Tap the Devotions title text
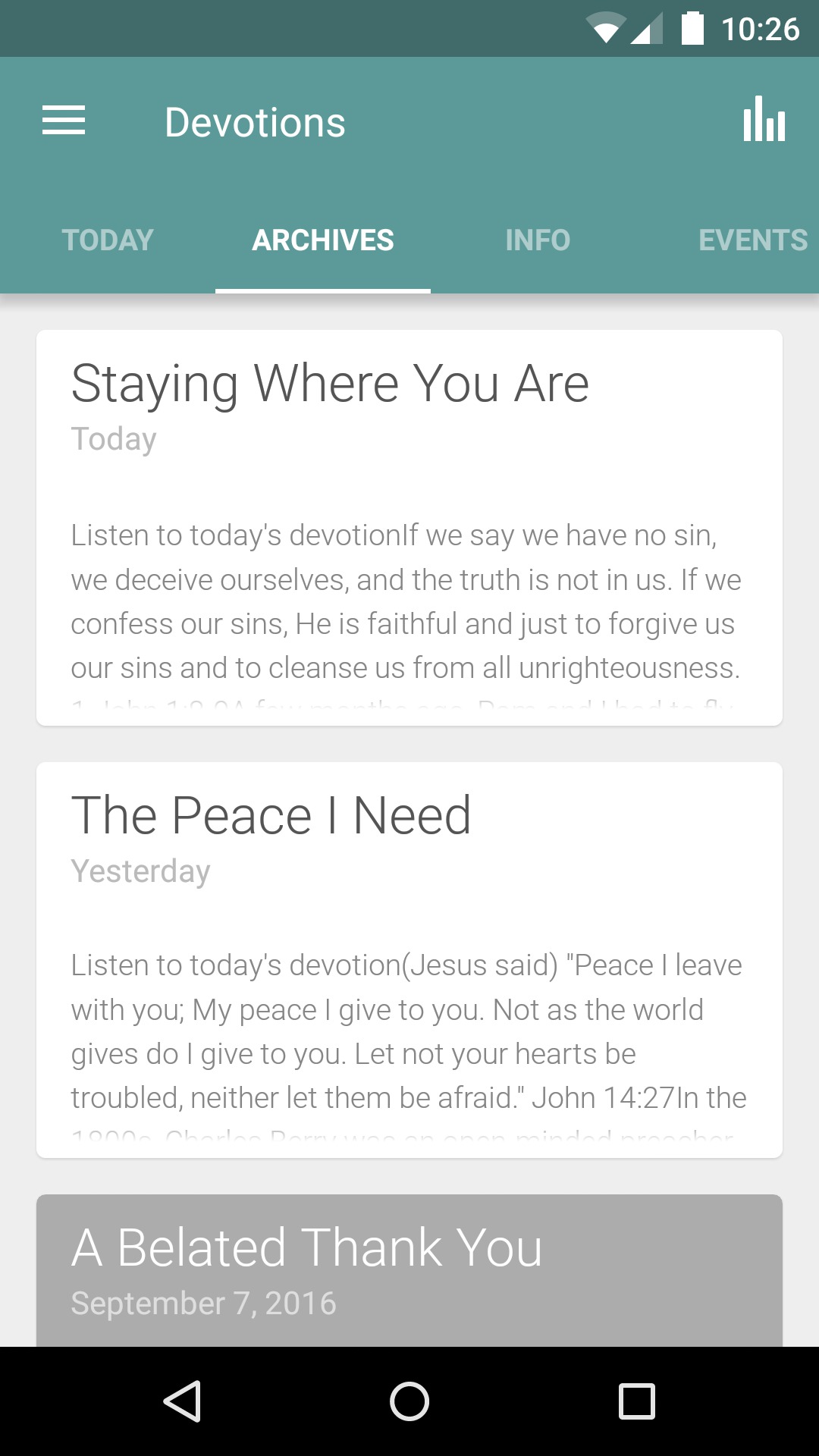 (256, 121)
